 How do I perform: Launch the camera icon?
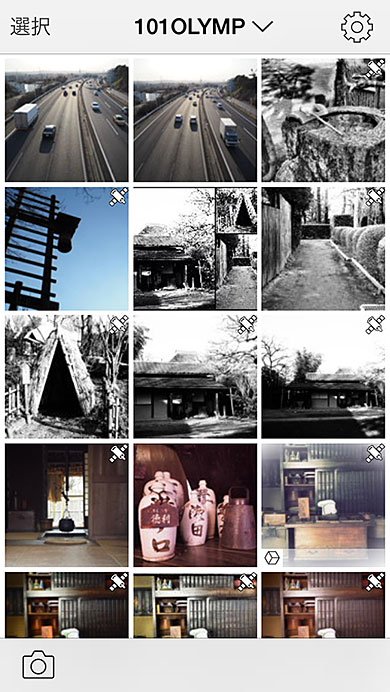click(38, 664)
